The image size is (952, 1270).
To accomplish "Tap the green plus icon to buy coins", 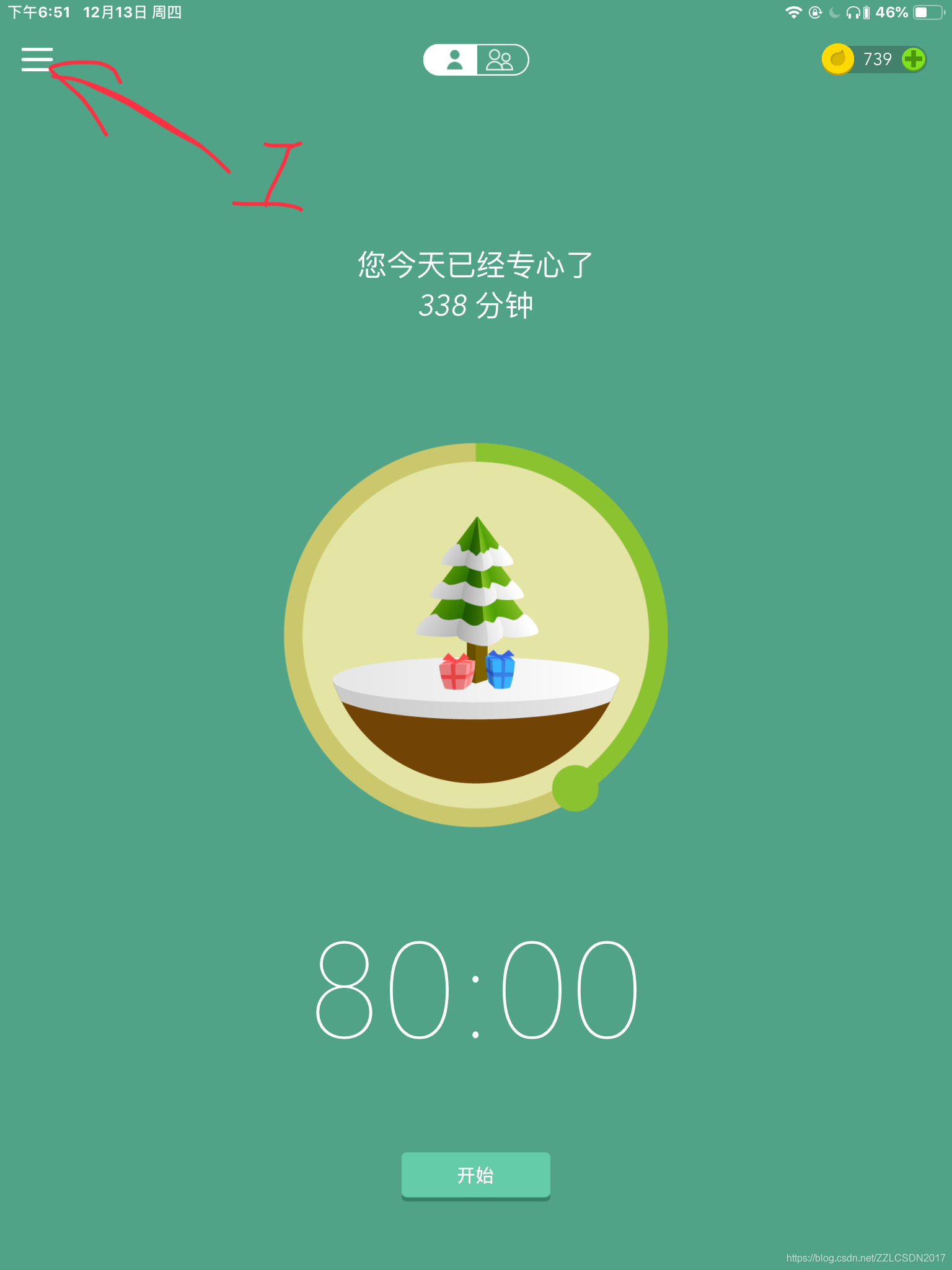I will 913,60.
